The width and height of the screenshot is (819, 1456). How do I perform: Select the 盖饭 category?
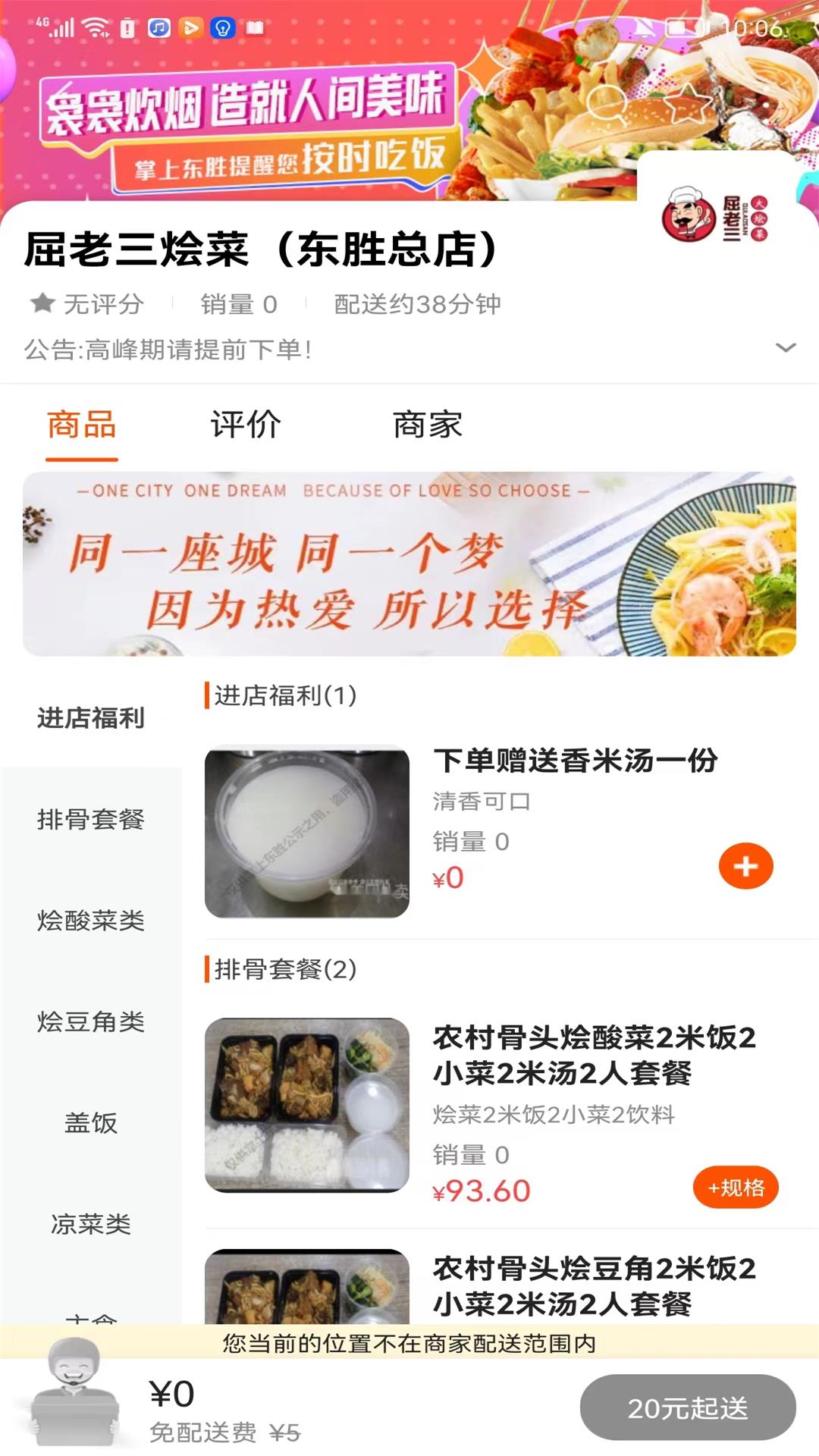click(x=91, y=1122)
